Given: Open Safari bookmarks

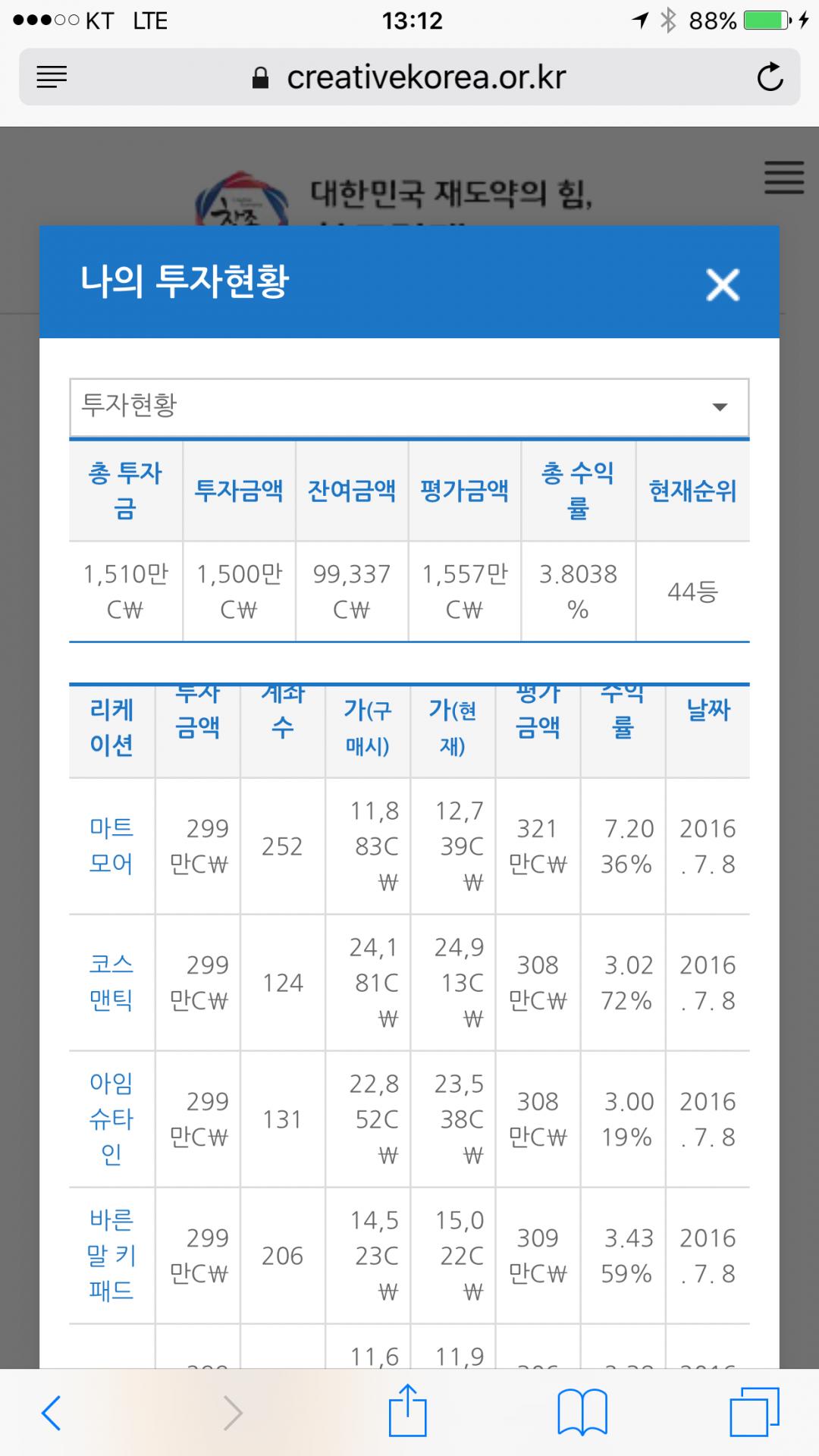Looking at the screenshot, I should [x=582, y=1413].
